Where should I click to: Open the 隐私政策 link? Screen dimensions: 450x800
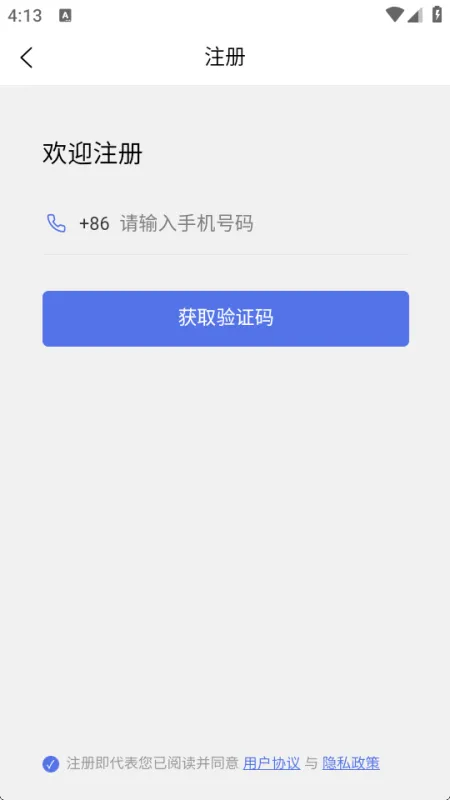[x=351, y=763]
